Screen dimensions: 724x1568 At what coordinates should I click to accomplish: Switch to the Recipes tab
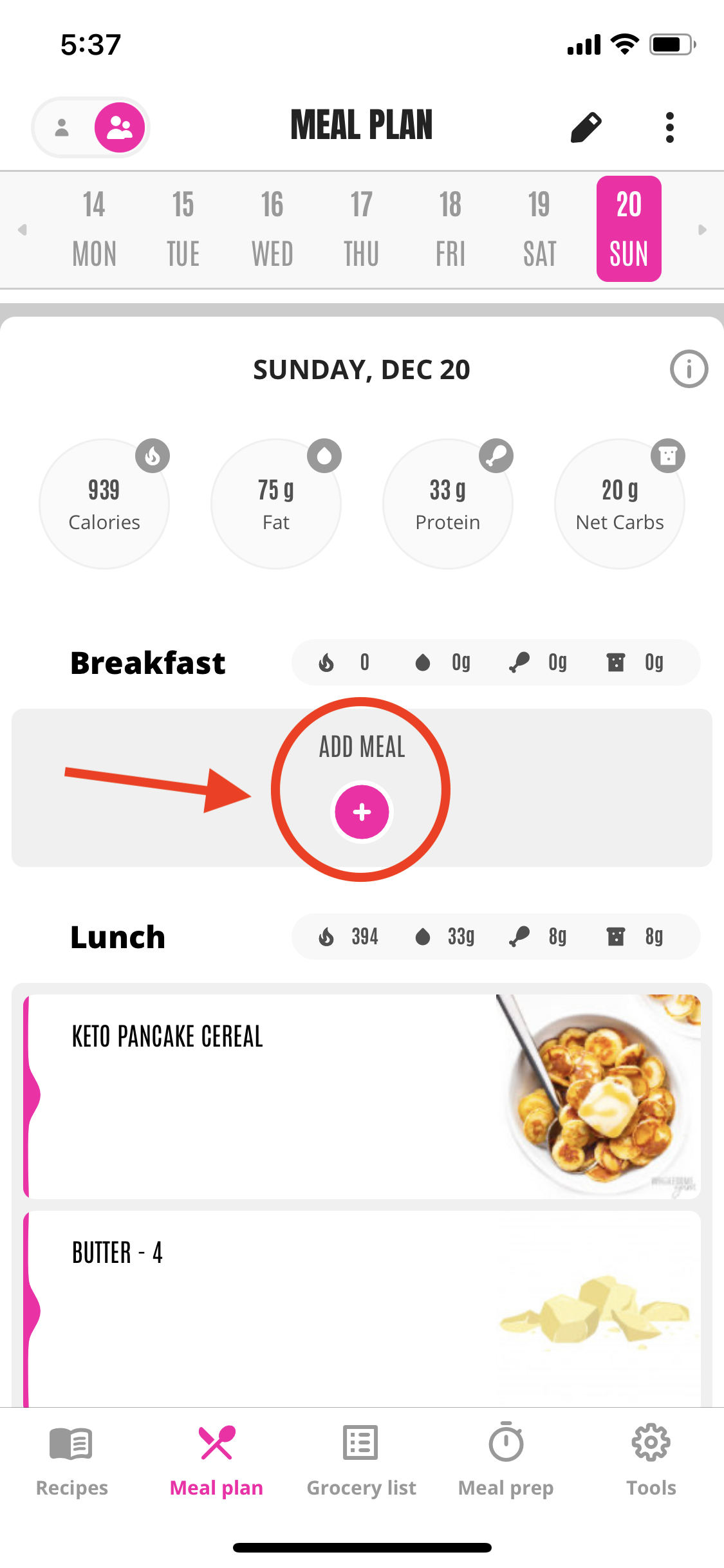(71, 1460)
